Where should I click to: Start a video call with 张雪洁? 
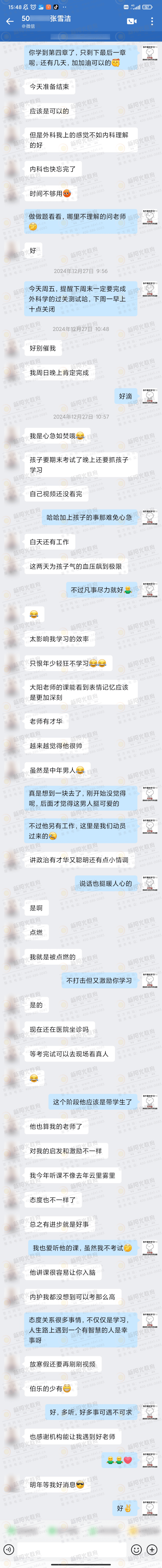click(x=132, y=21)
